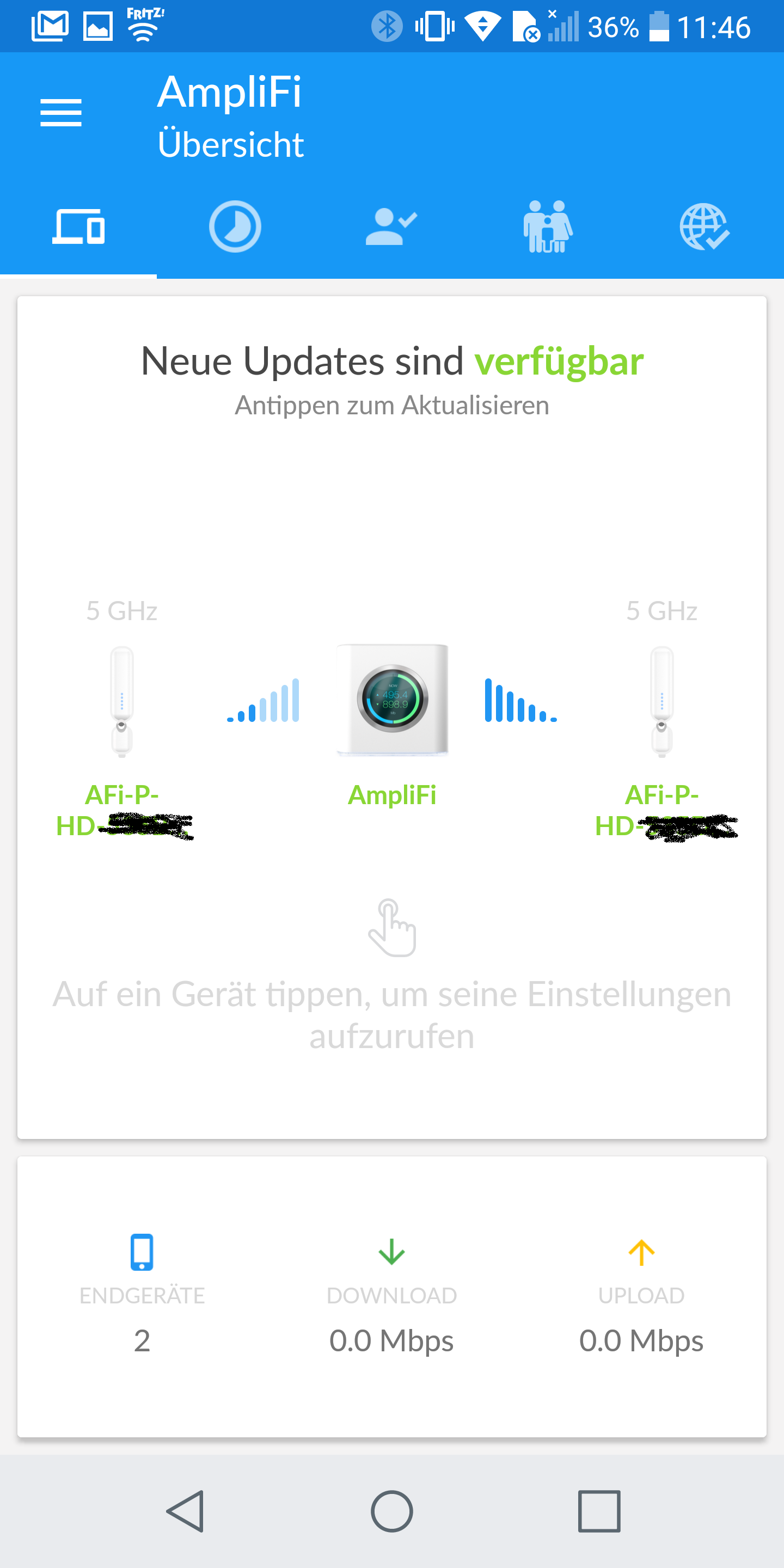Open the internet diagnostics globe tab
The image size is (784, 1568).
(x=705, y=226)
